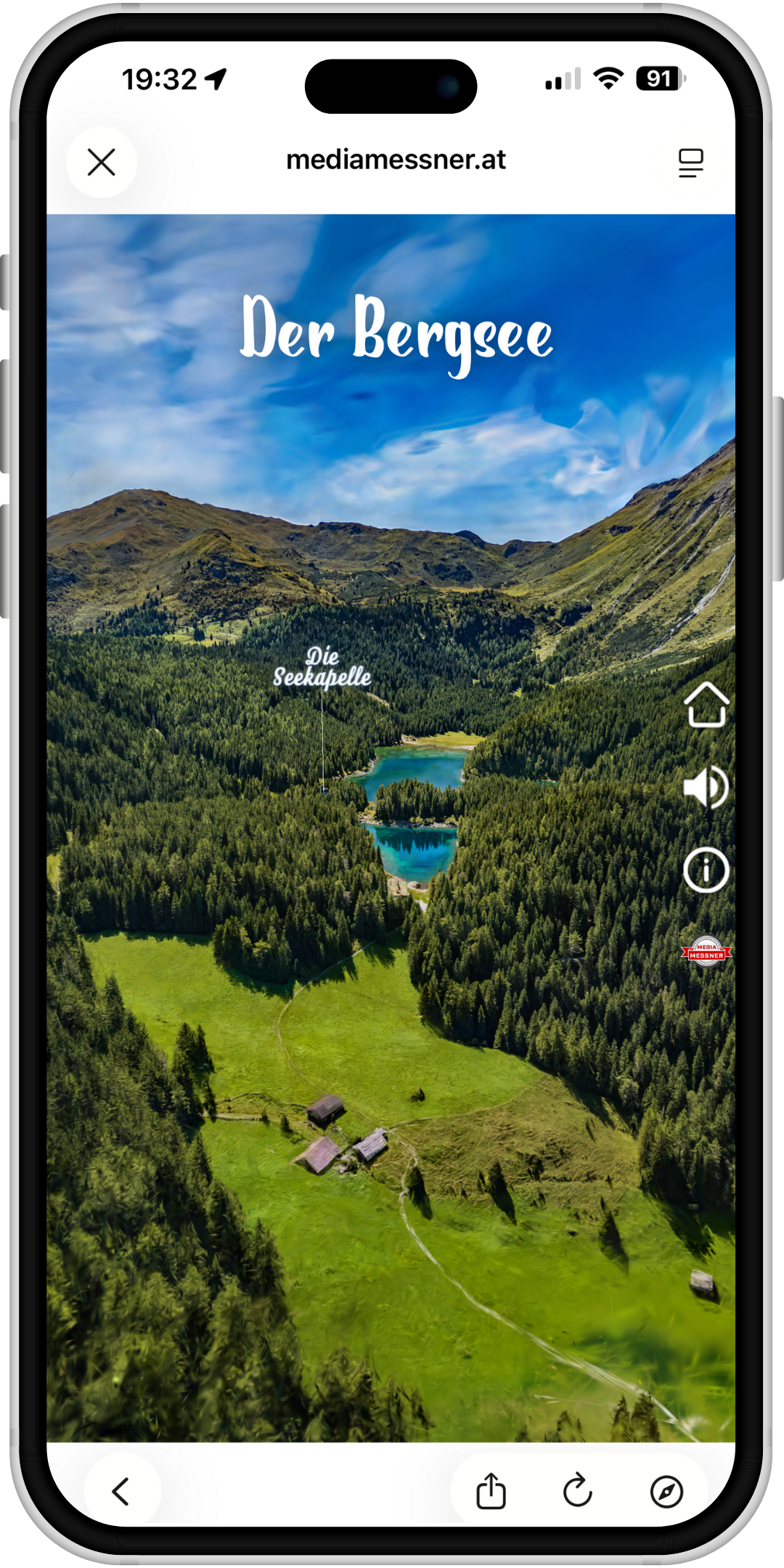The image size is (784, 1568).
Task: Open the reader view menu icon
Action: tap(690, 163)
